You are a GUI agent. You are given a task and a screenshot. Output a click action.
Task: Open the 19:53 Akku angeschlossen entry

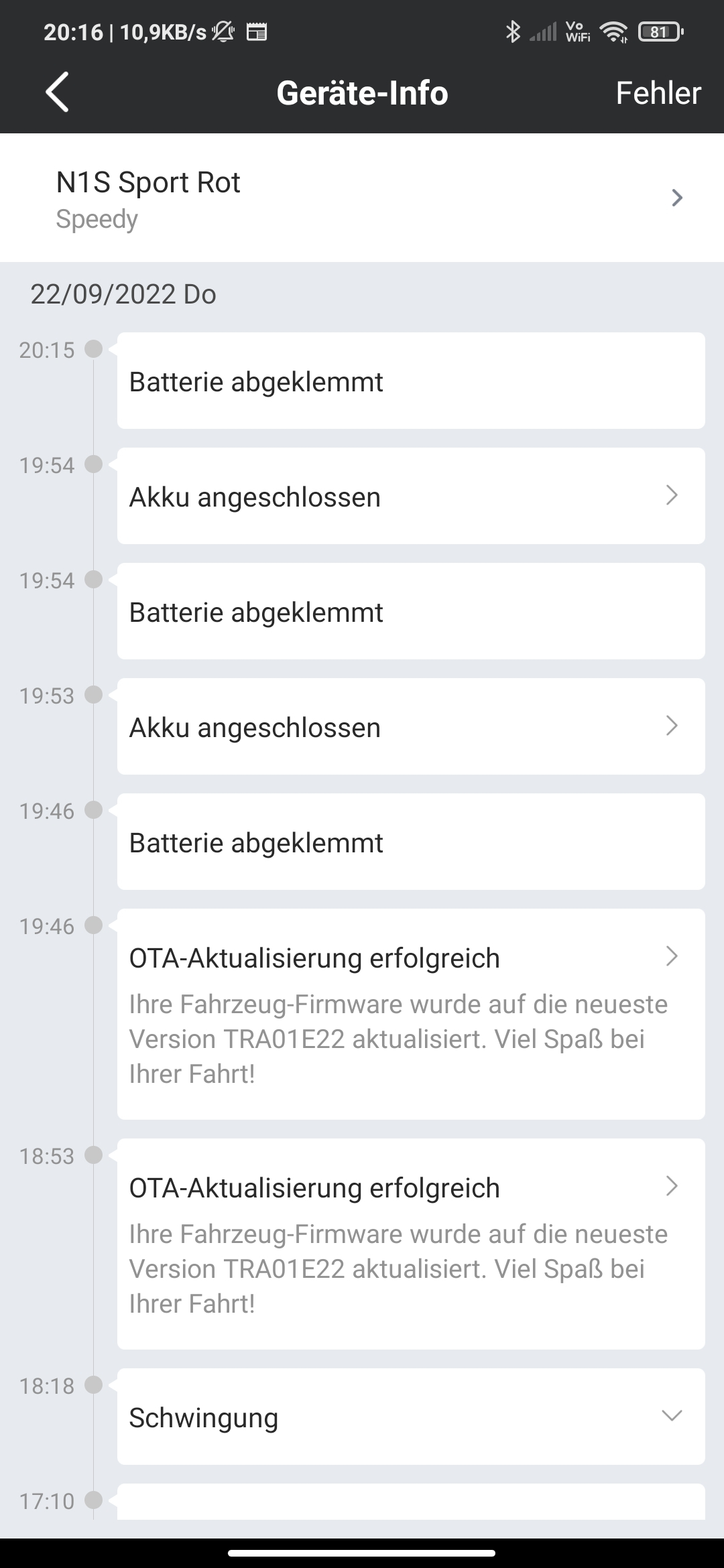pos(410,727)
